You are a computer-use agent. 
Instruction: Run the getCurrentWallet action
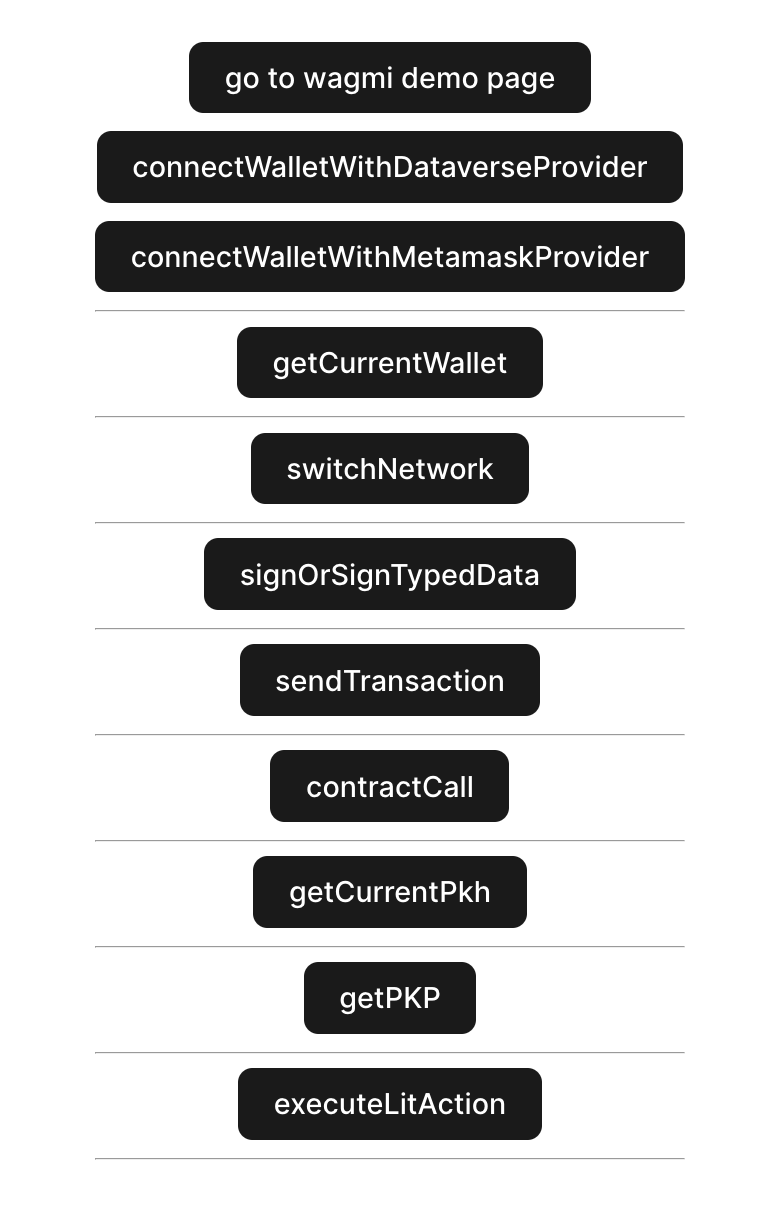point(389,363)
